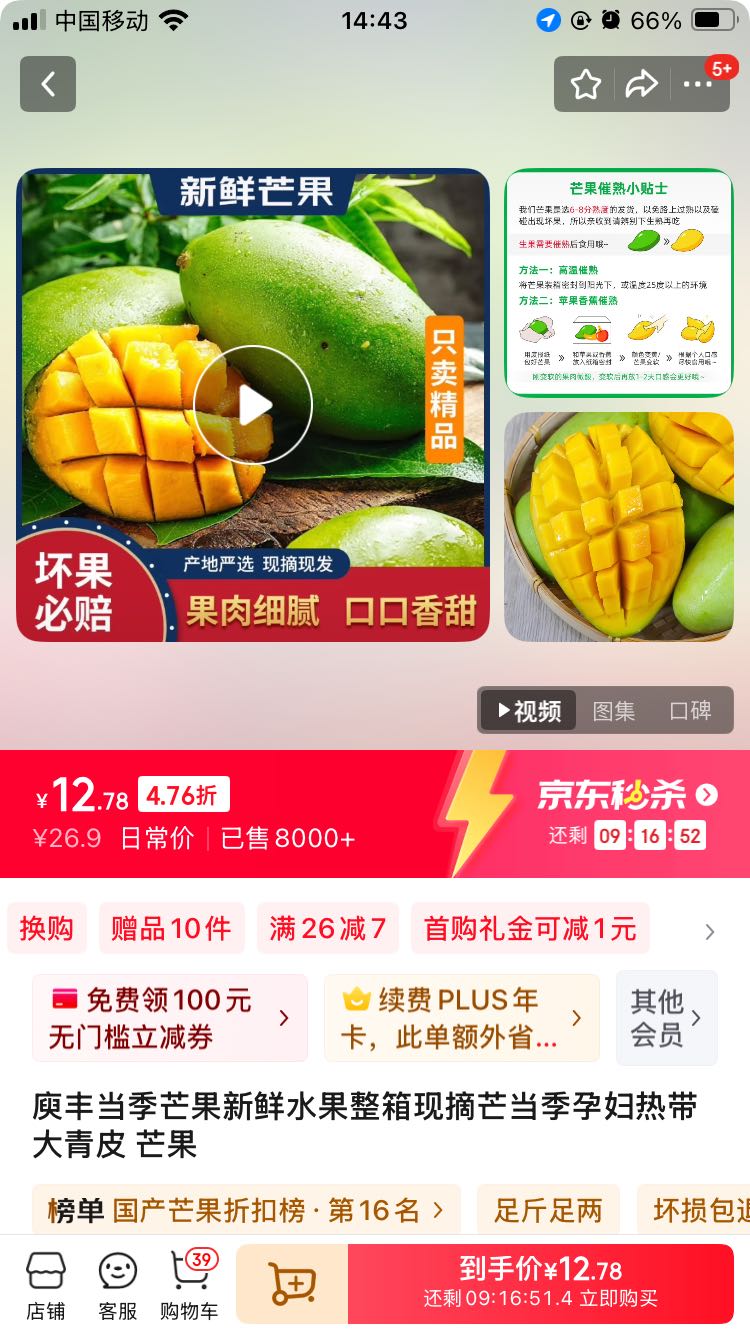The height and width of the screenshot is (1334, 750).
Task: Open the 满26减7 discount
Action: click(x=327, y=928)
